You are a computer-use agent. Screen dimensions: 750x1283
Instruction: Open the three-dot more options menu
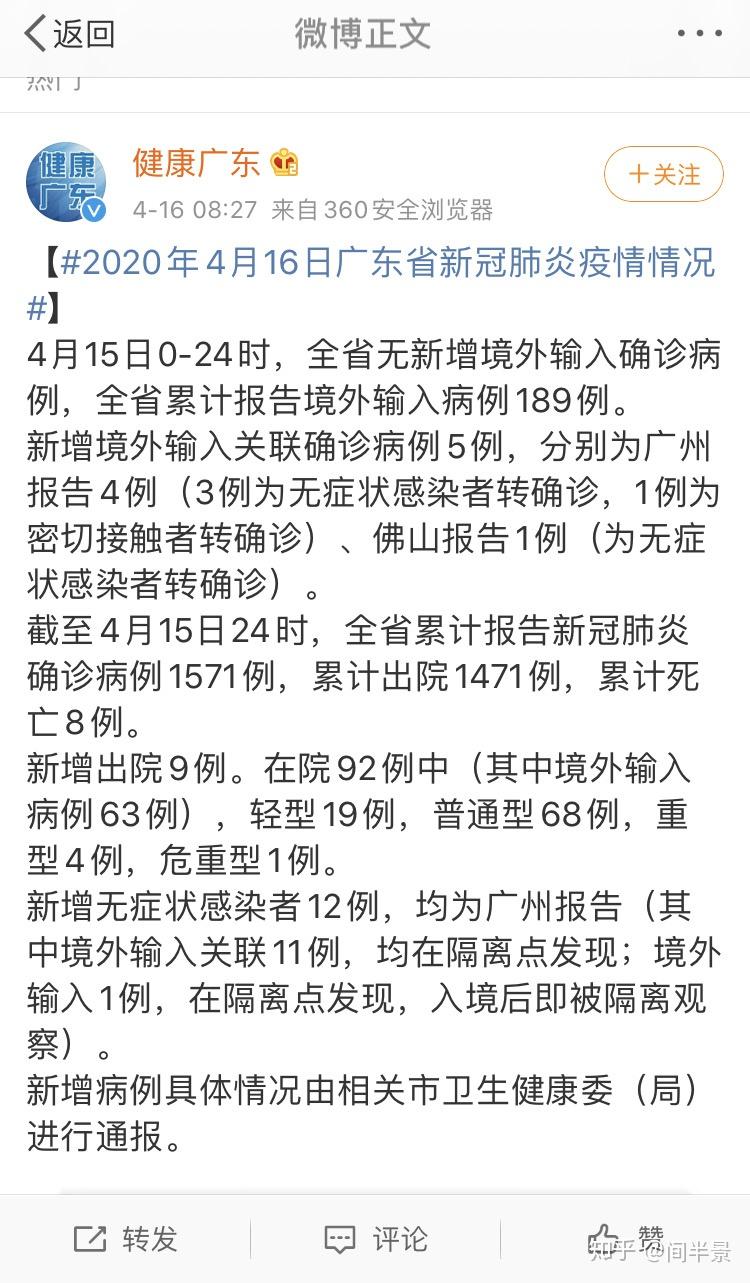699,34
